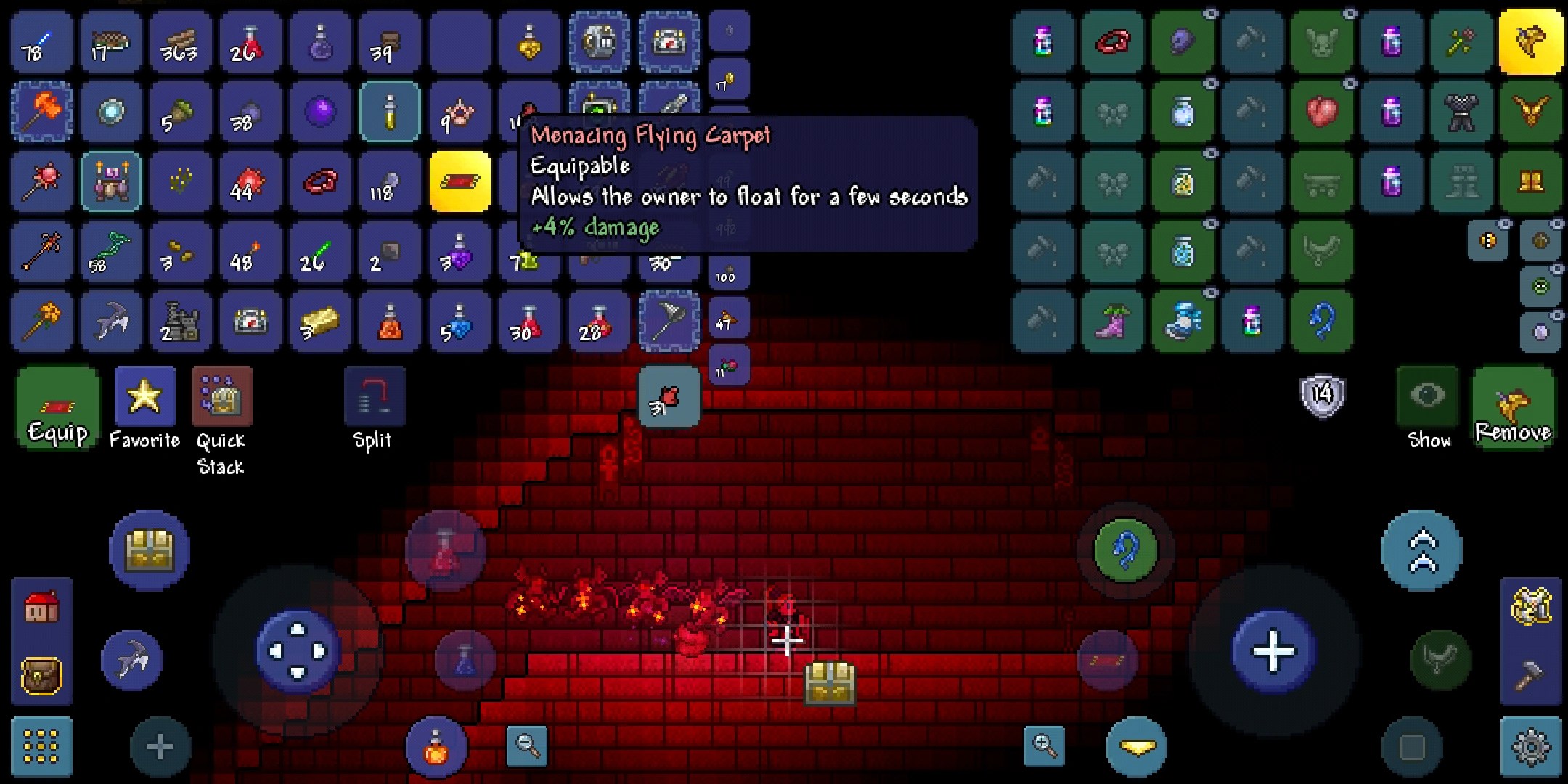Open crafting with the hammer icon
The height and width of the screenshot is (784, 1568).
(1530, 675)
